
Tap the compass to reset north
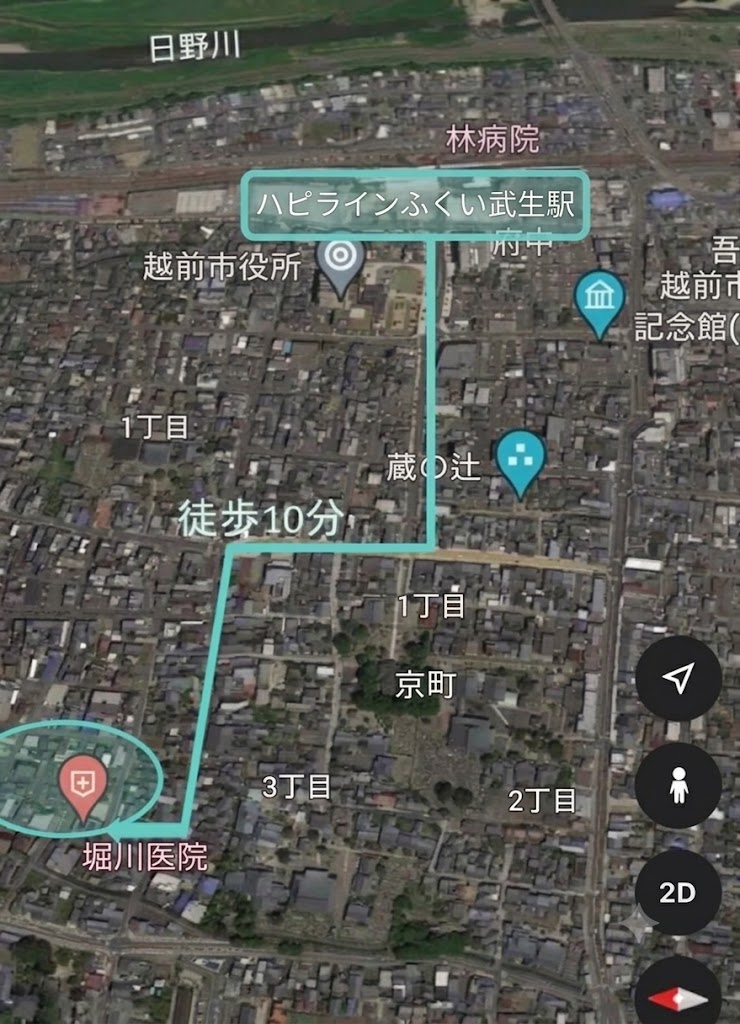point(678,993)
